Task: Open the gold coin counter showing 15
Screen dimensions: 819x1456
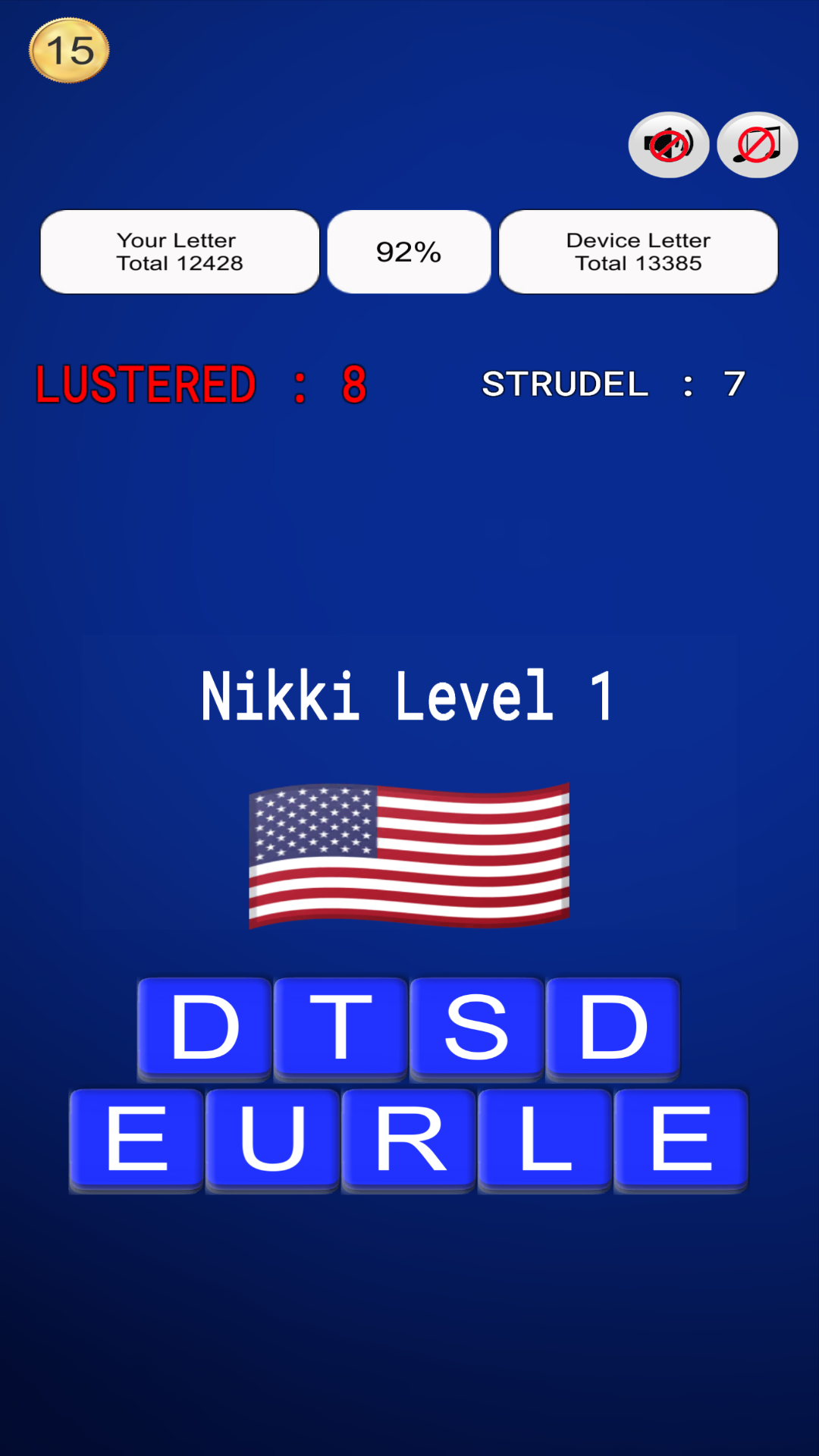Action: click(x=69, y=51)
